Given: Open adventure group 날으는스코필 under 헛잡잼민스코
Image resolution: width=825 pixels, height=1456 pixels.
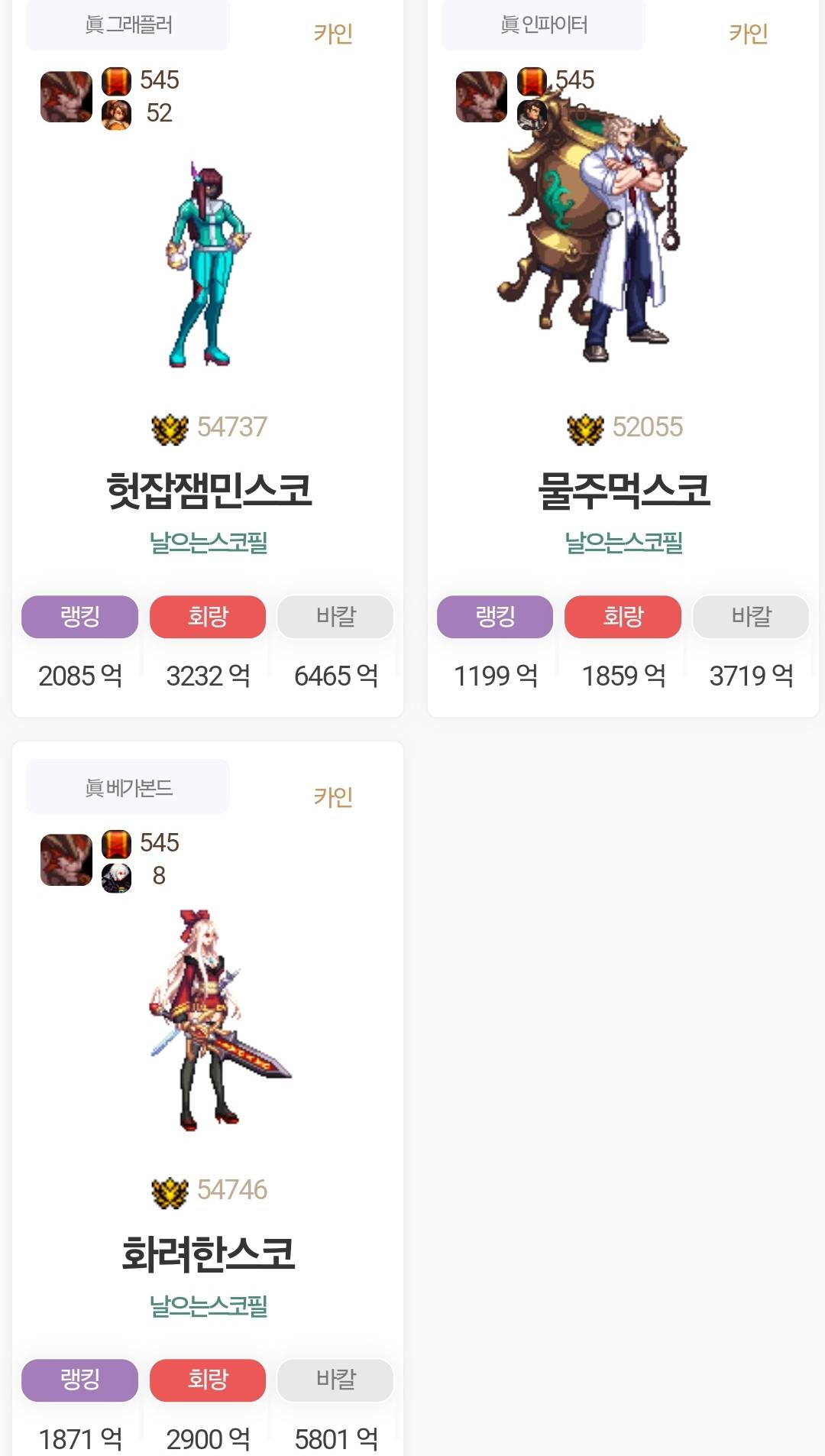Looking at the screenshot, I should pos(209,543).
